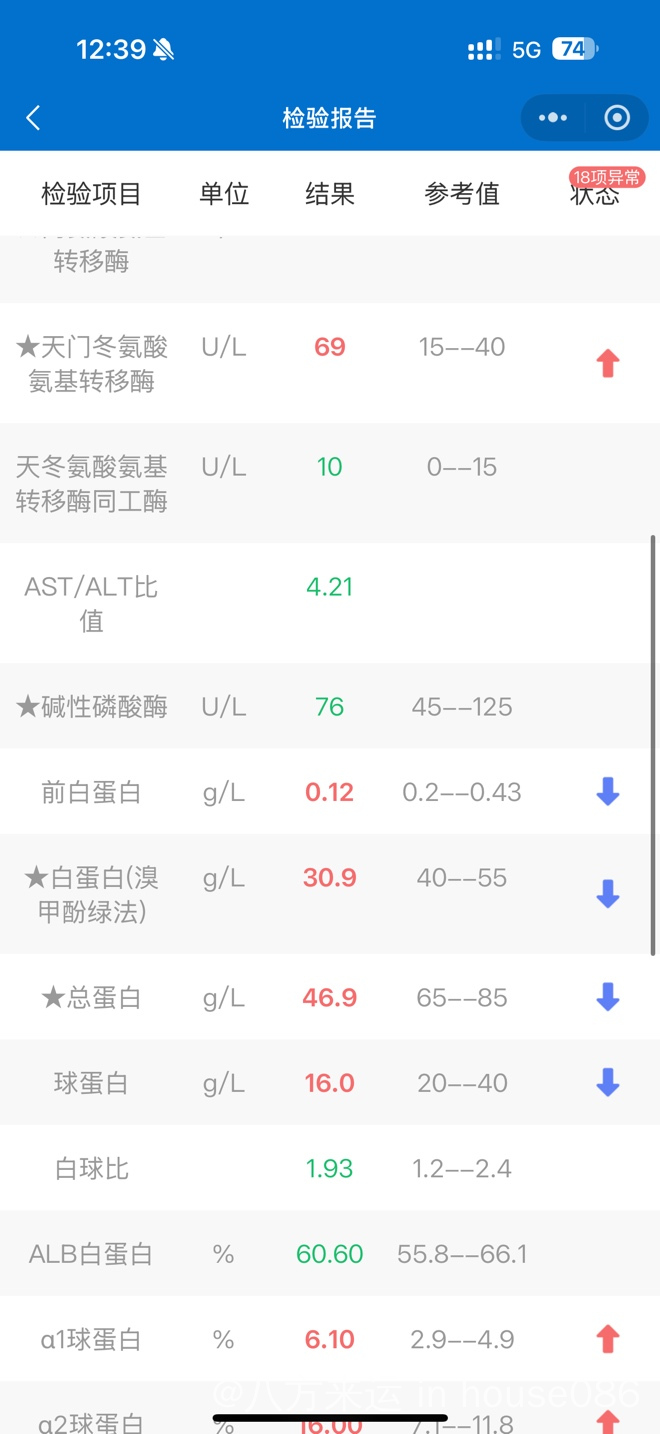
Task: Go back from the 检验报告 page
Action: click(33, 118)
